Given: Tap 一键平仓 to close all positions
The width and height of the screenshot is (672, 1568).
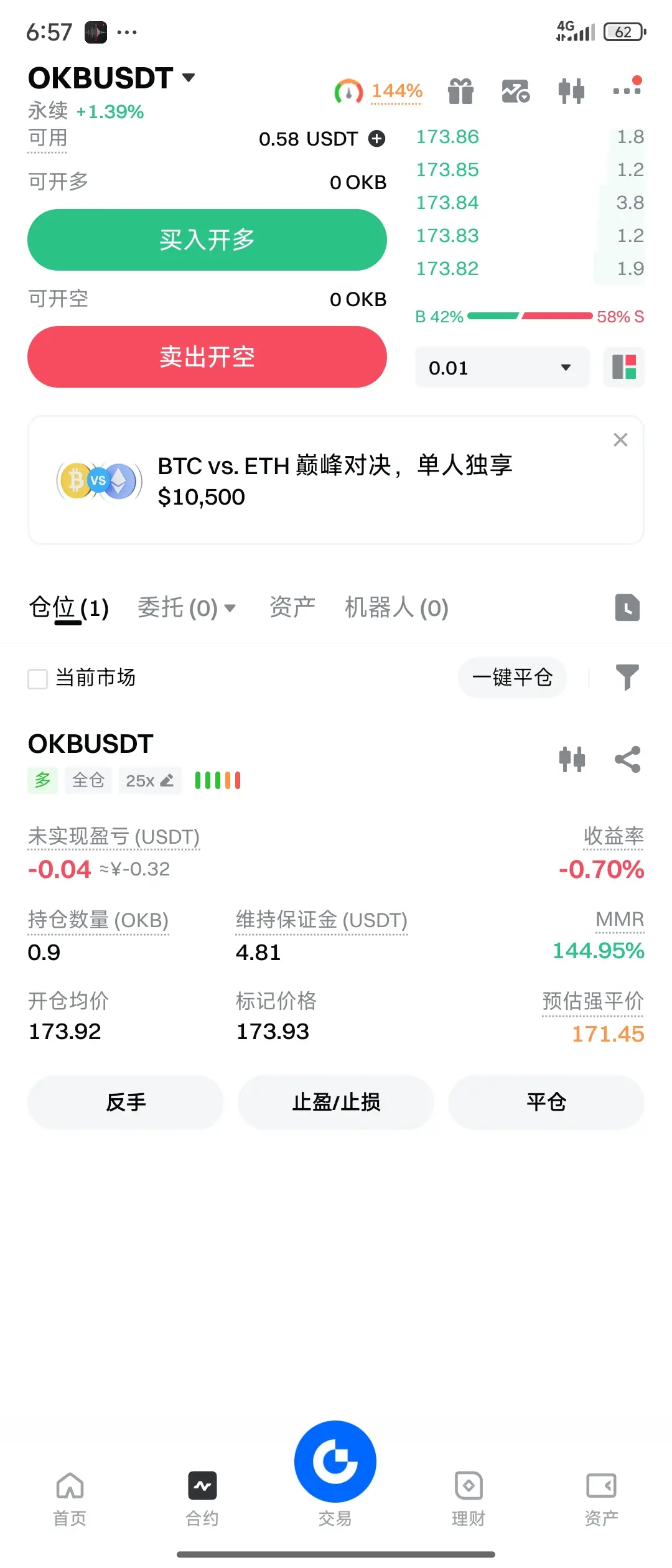Looking at the screenshot, I should pos(512,677).
